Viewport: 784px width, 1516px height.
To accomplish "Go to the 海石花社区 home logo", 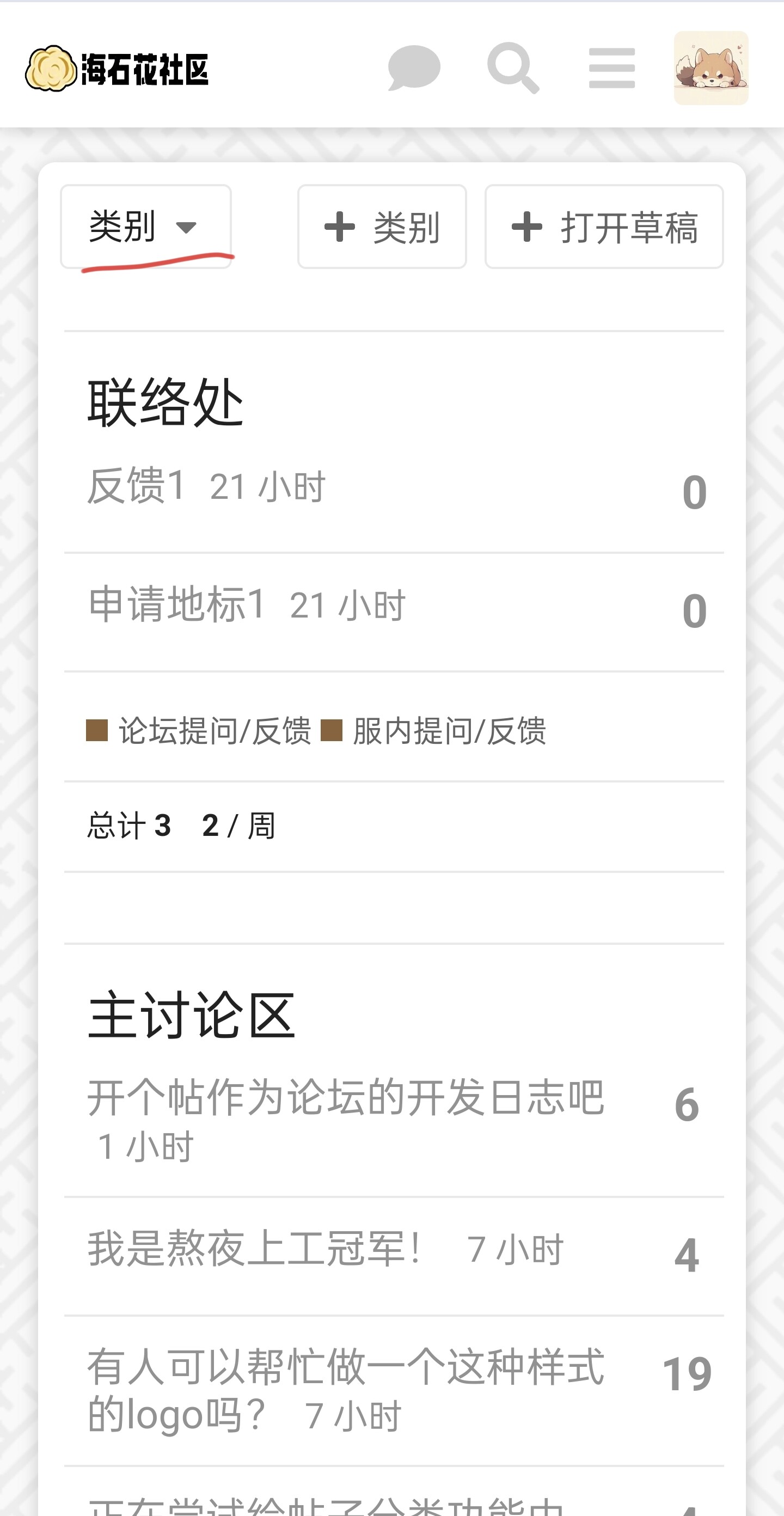I will pos(117,69).
